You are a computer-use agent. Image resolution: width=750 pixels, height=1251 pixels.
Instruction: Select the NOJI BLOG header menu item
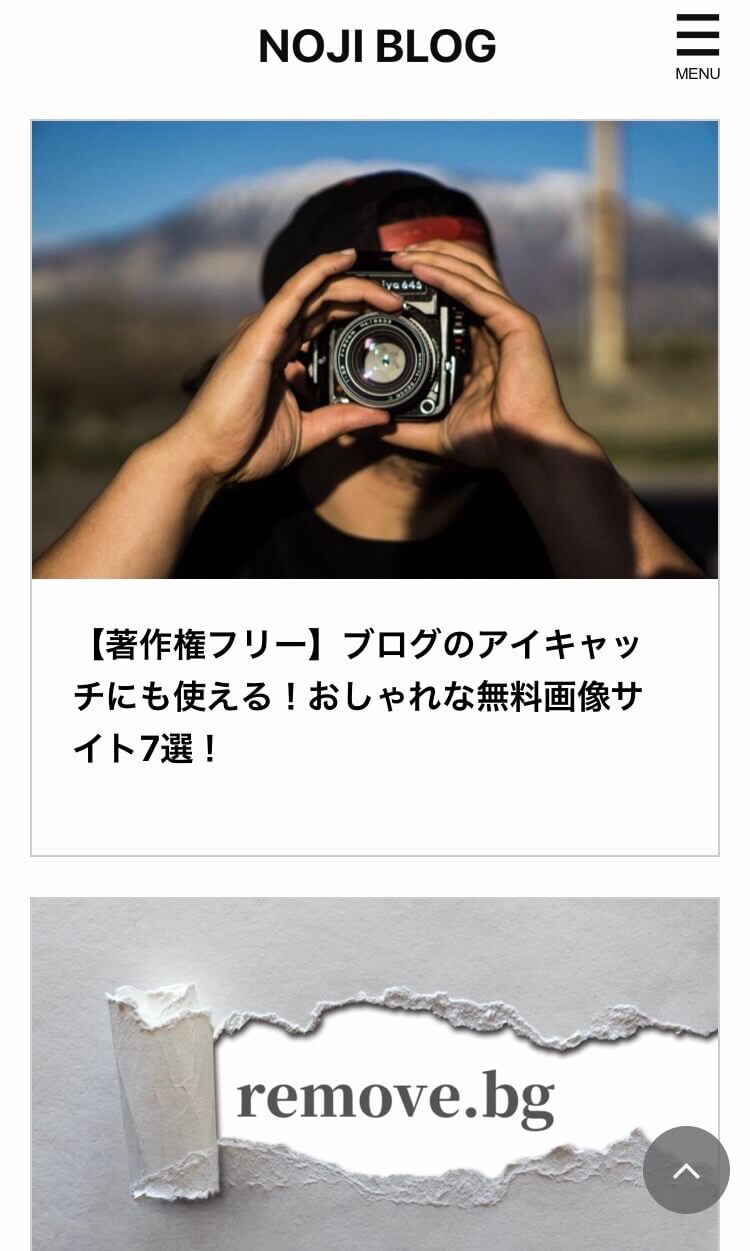tap(375, 45)
